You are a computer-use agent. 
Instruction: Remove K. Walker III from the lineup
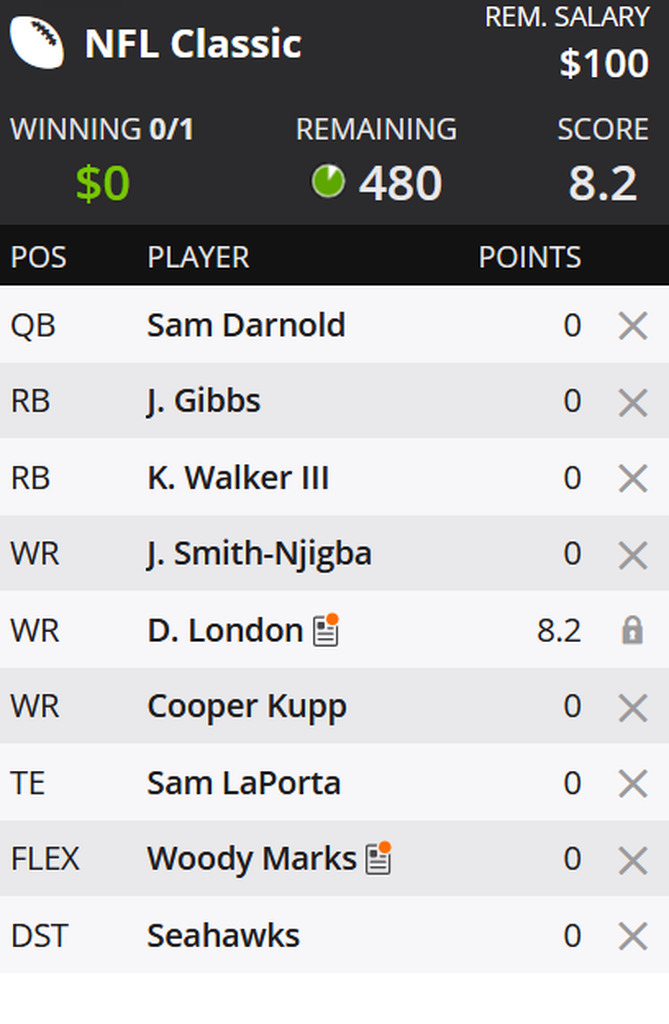632,479
